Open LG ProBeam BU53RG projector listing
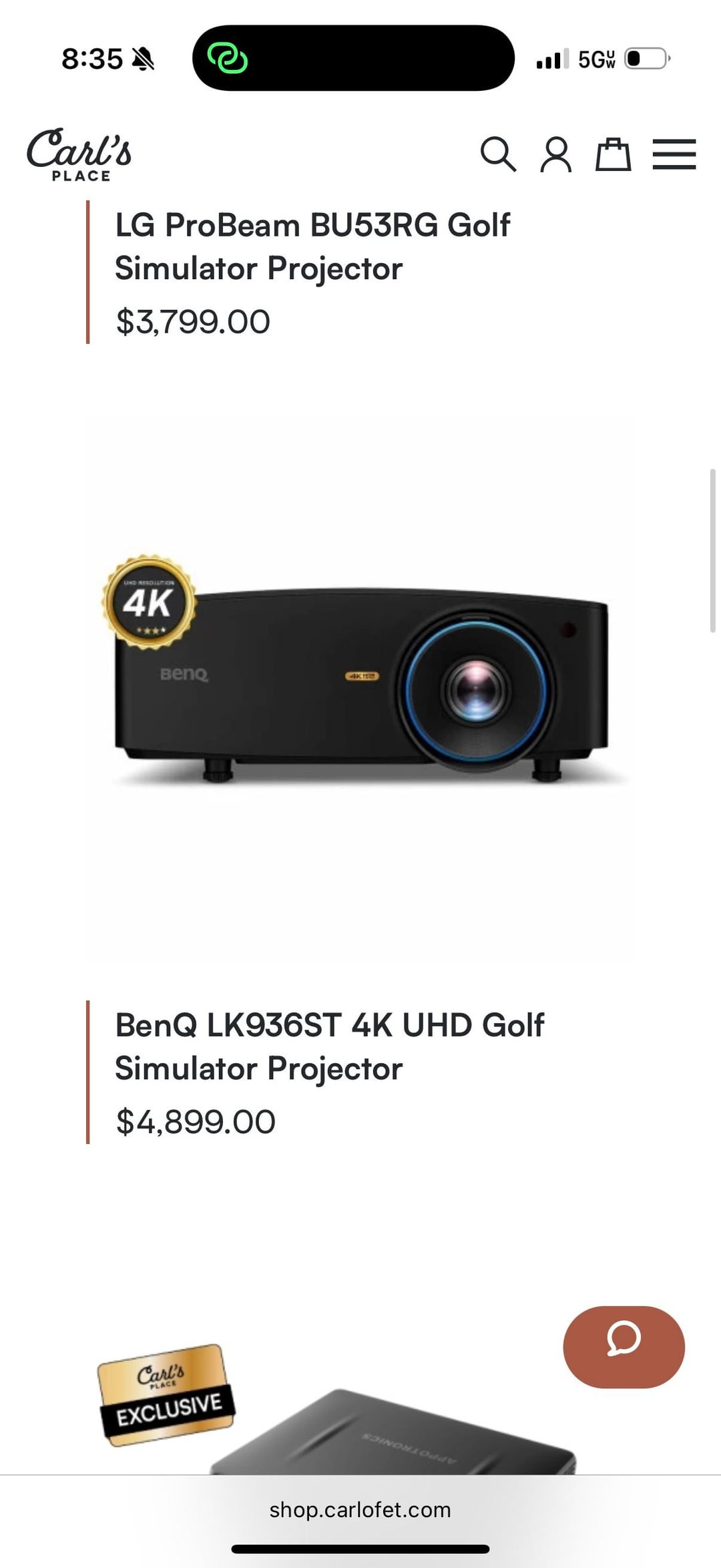Screen dimensions: 721x1568 click(x=312, y=246)
